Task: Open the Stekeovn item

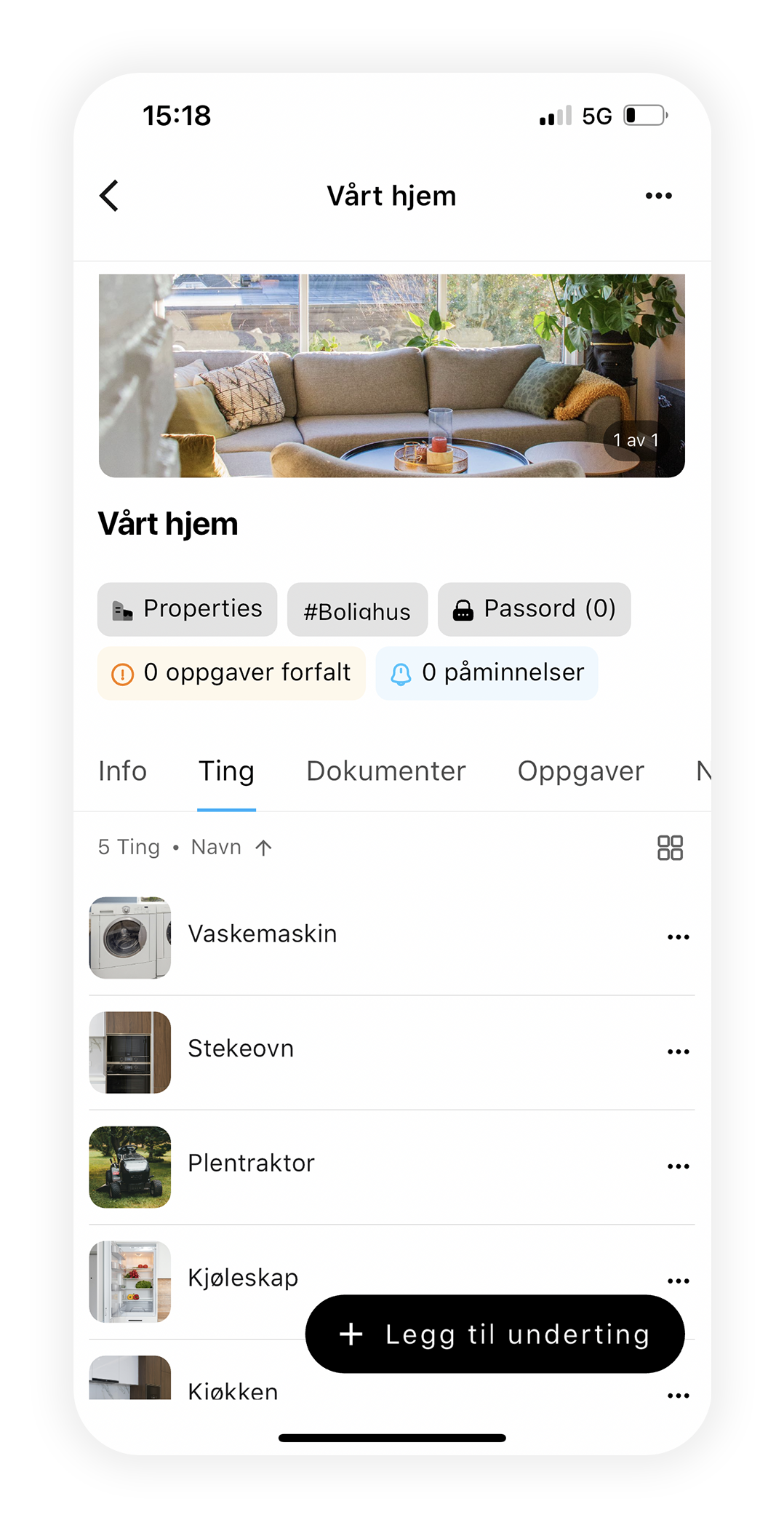Action: [x=241, y=1049]
